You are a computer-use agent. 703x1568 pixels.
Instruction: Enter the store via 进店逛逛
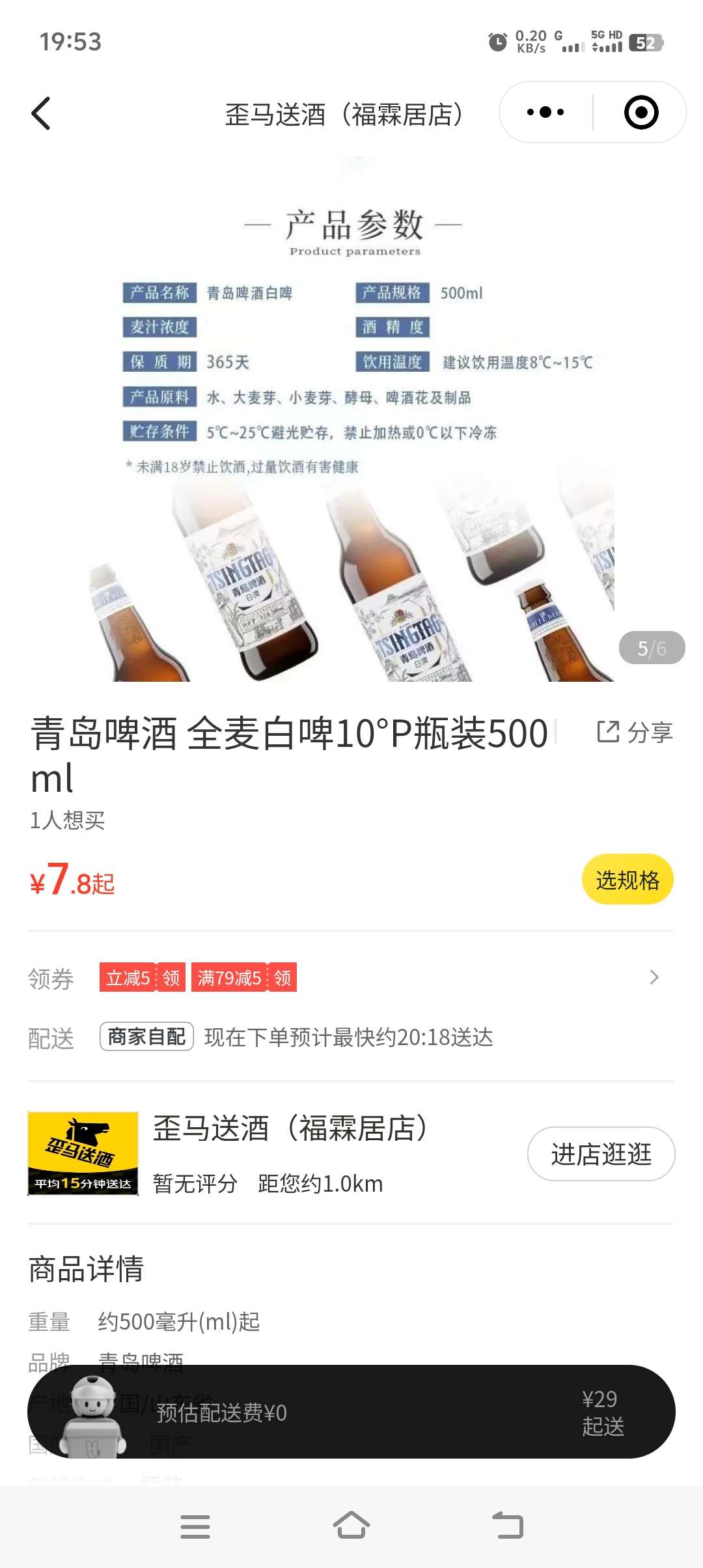point(601,1154)
